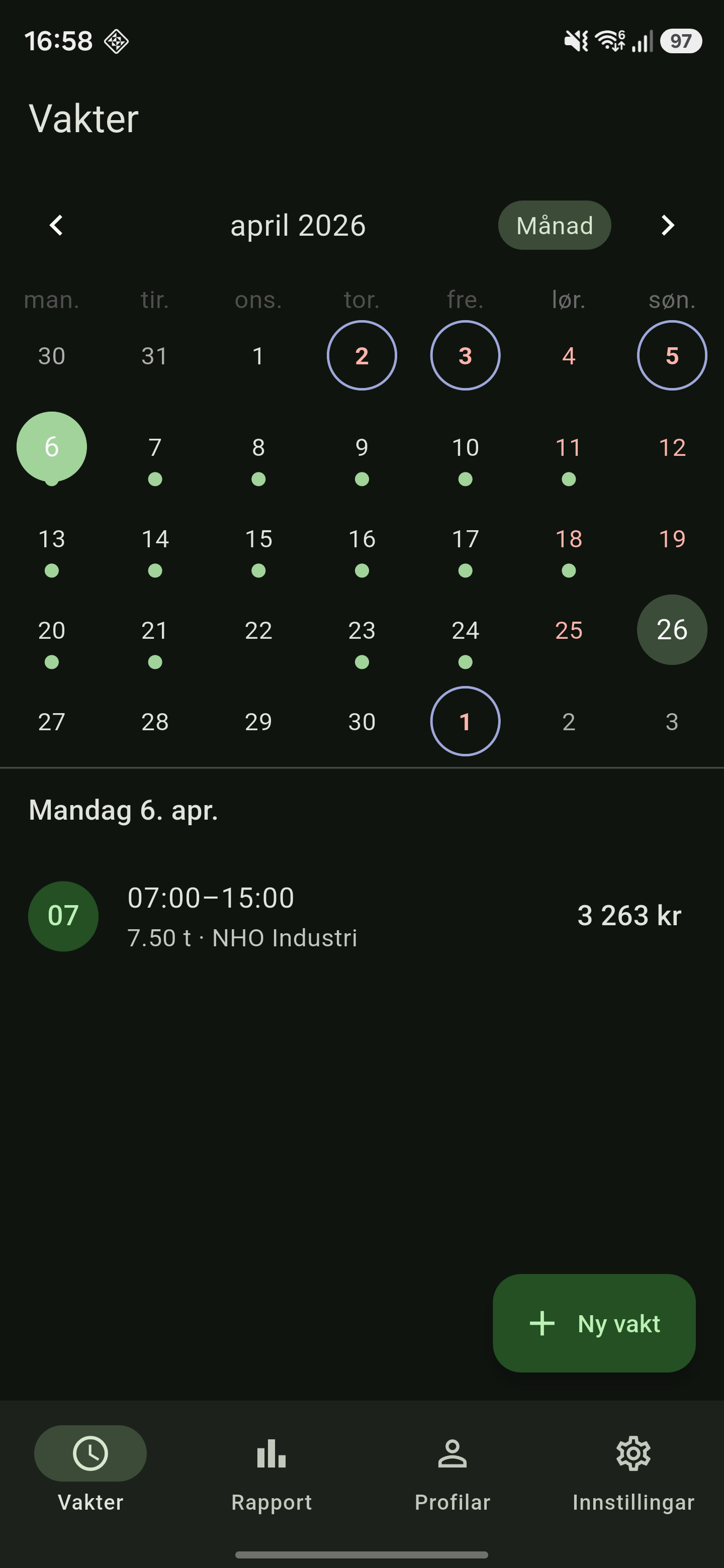Select April 15 with green dot

(x=258, y=538)
